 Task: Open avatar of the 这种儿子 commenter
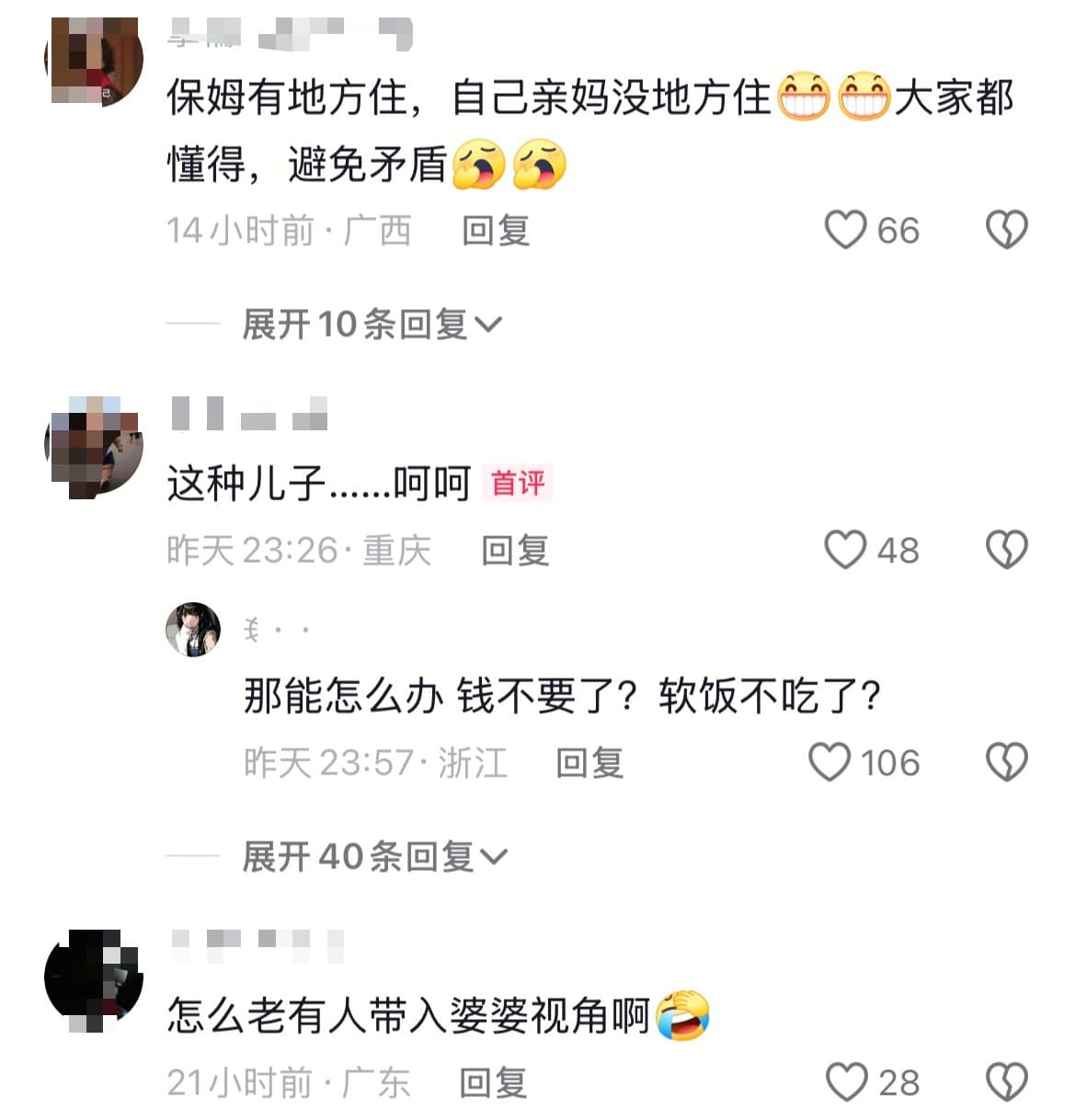[x=94, y=447]
